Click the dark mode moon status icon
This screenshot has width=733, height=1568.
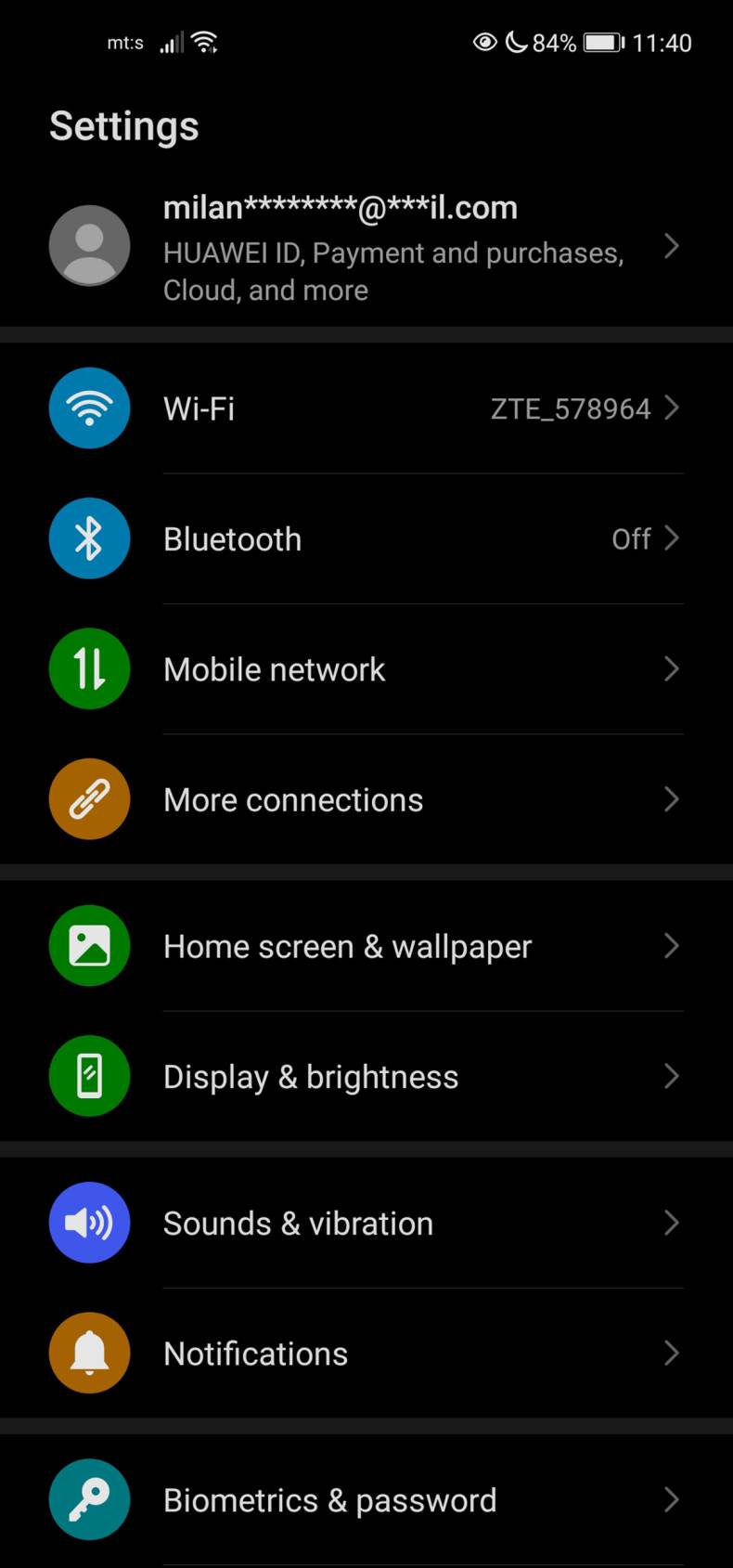[x=516, y=42]
